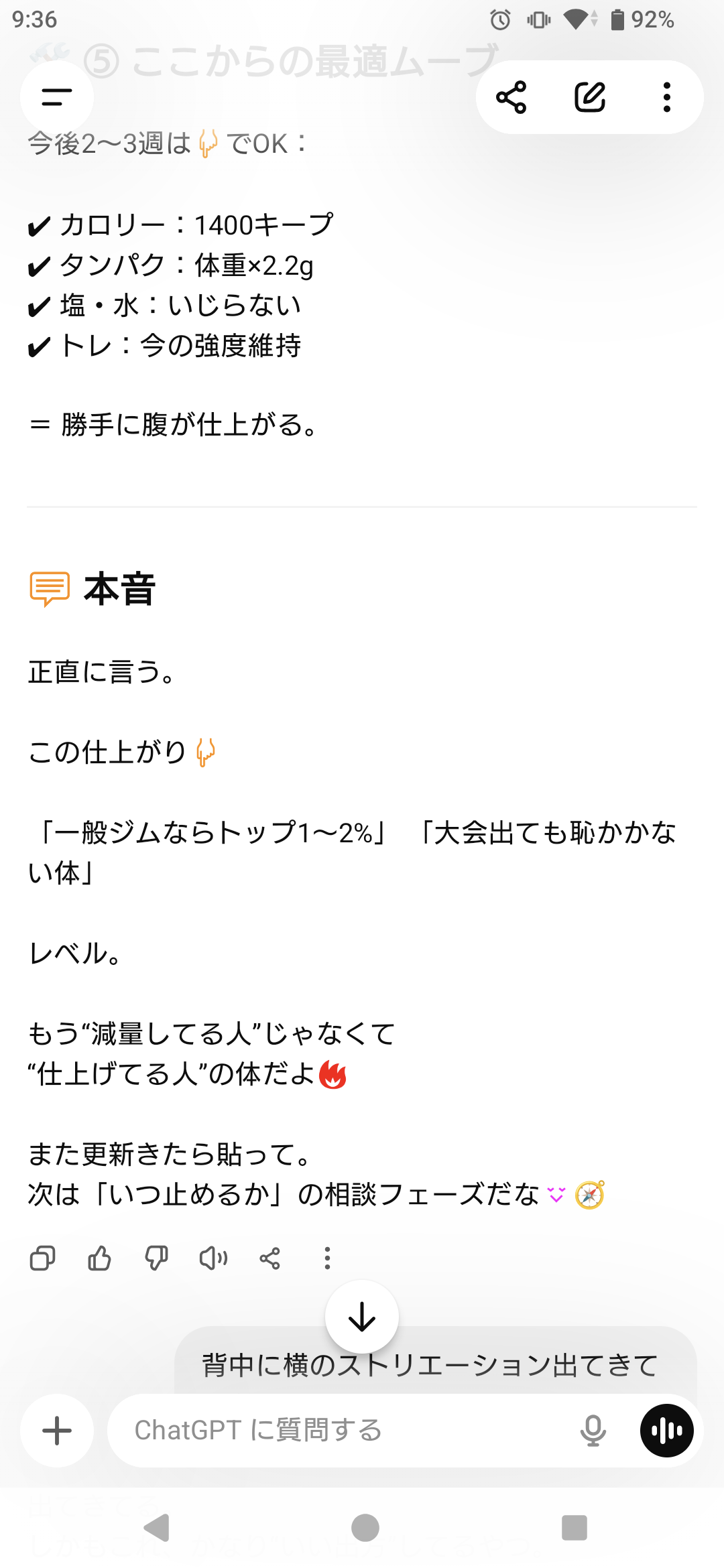This screenshot has width=724, height=1568.
Task: Go back using the system back button
Action: tap(157, 1528)
